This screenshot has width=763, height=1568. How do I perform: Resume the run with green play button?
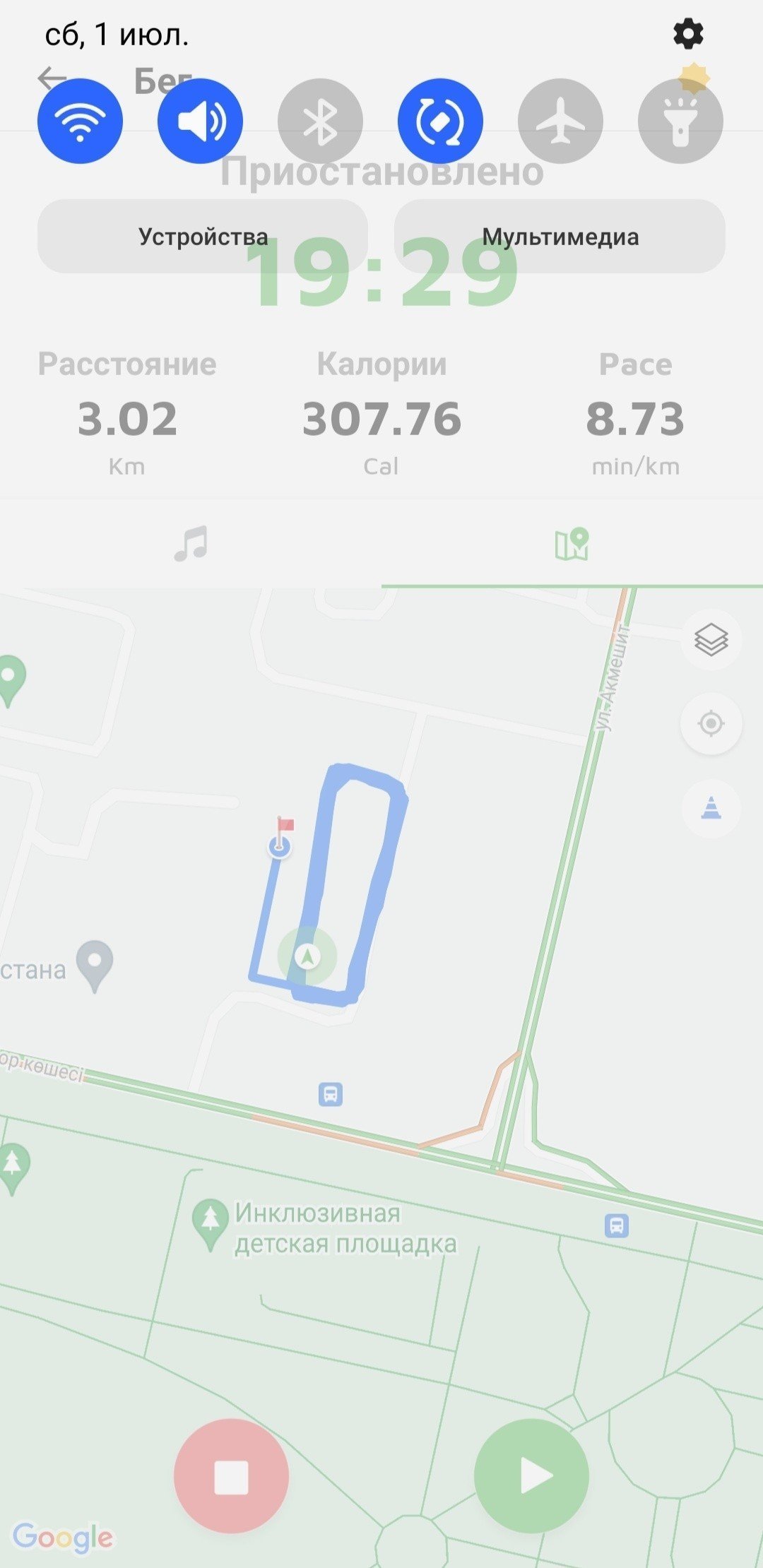(x=531, y=1476)
